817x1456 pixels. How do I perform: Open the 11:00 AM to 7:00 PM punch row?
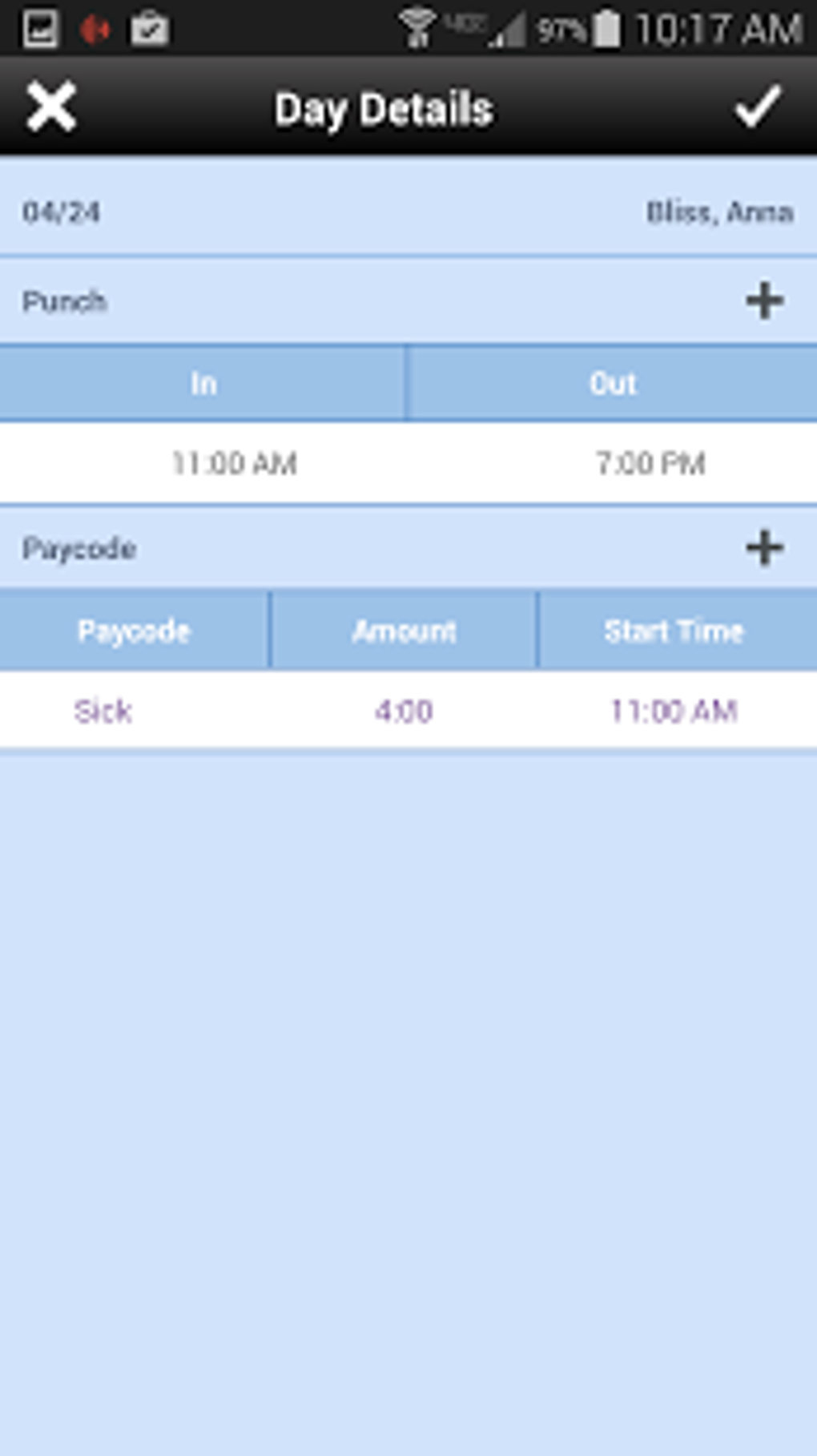[408, 463]
